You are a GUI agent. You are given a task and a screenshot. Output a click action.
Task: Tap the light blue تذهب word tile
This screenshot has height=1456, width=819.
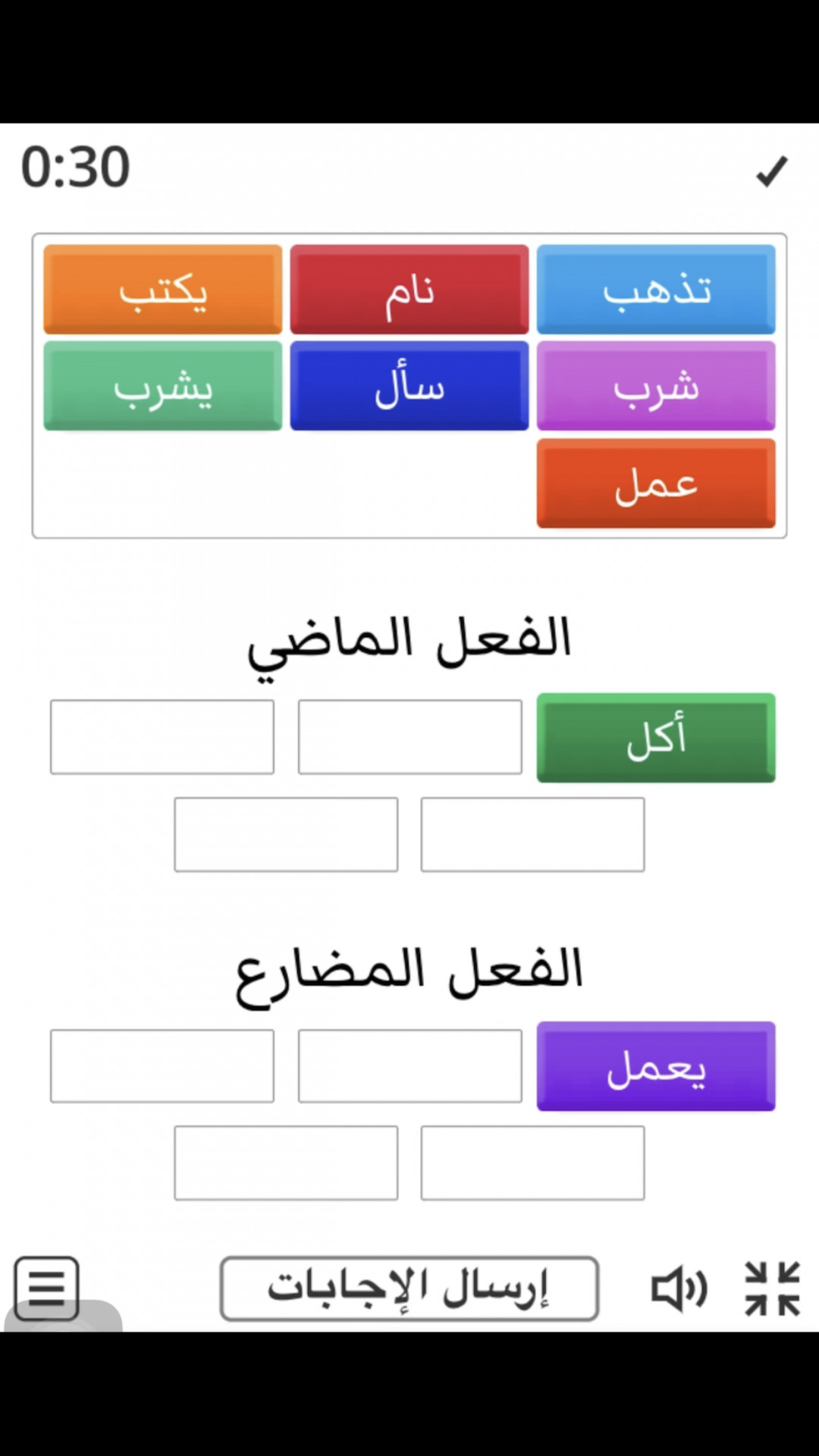(656, 289)
